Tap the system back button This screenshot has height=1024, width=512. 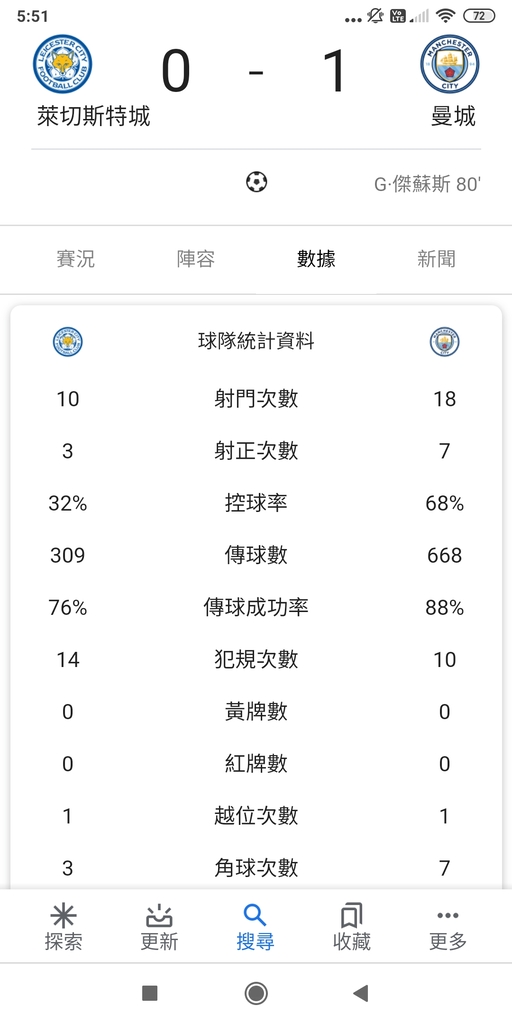pos(360,993)
